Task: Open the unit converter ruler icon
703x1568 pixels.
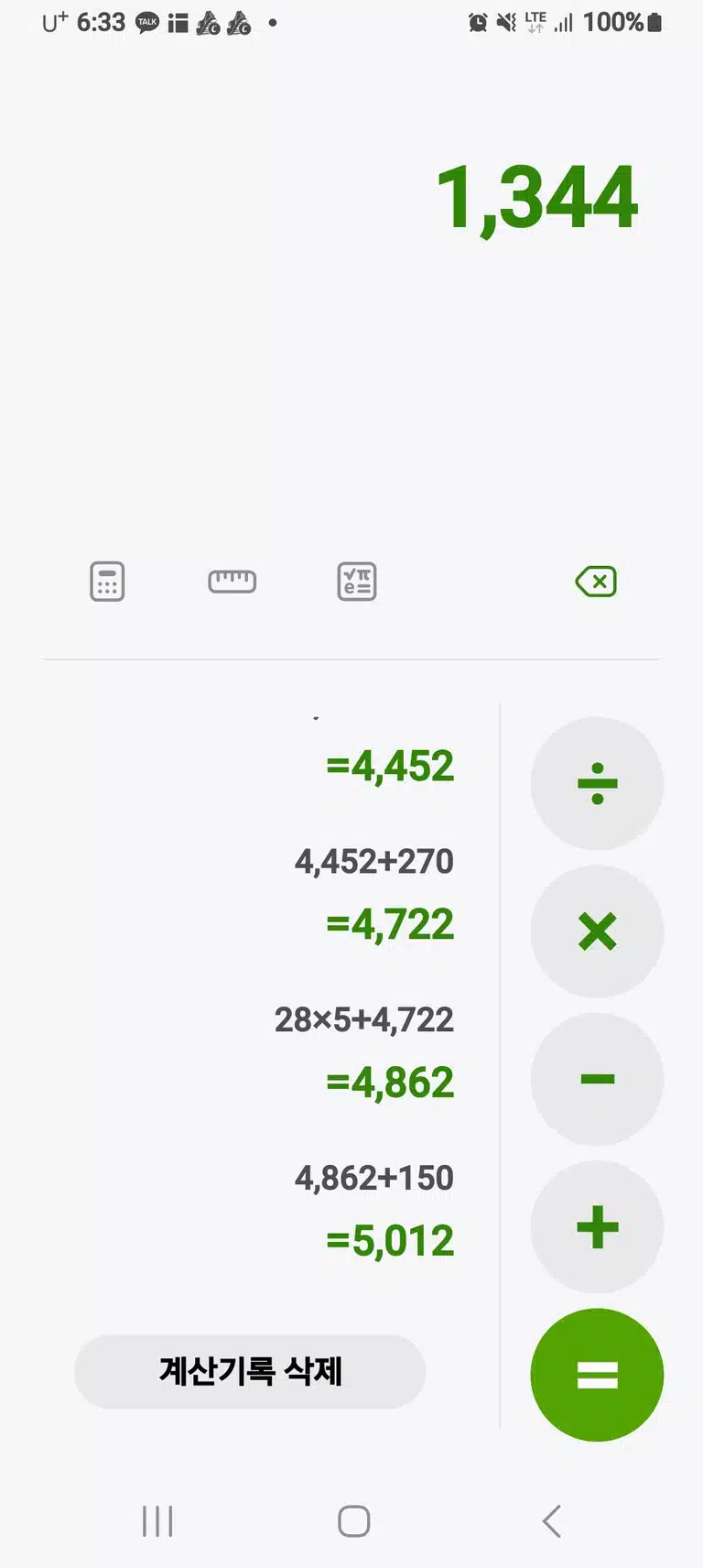Action: coord(233,582)
